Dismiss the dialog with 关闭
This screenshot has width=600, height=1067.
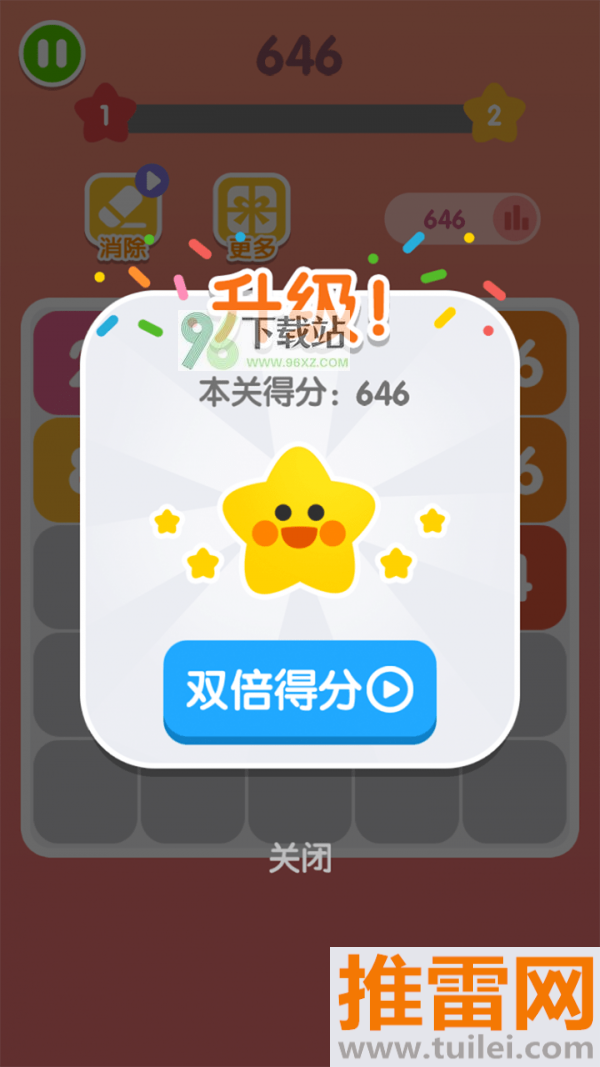click(299, 859)
